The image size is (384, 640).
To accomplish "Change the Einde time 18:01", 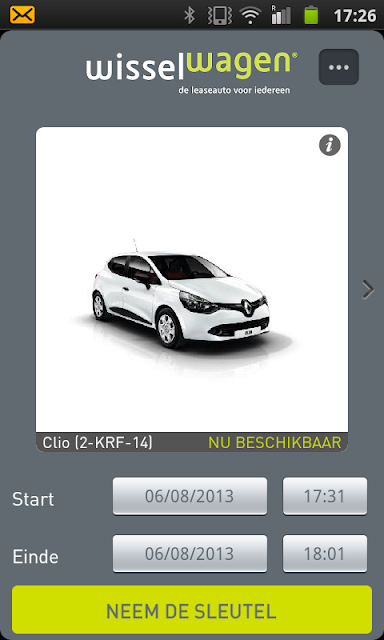I will click(x=325, y=554).
